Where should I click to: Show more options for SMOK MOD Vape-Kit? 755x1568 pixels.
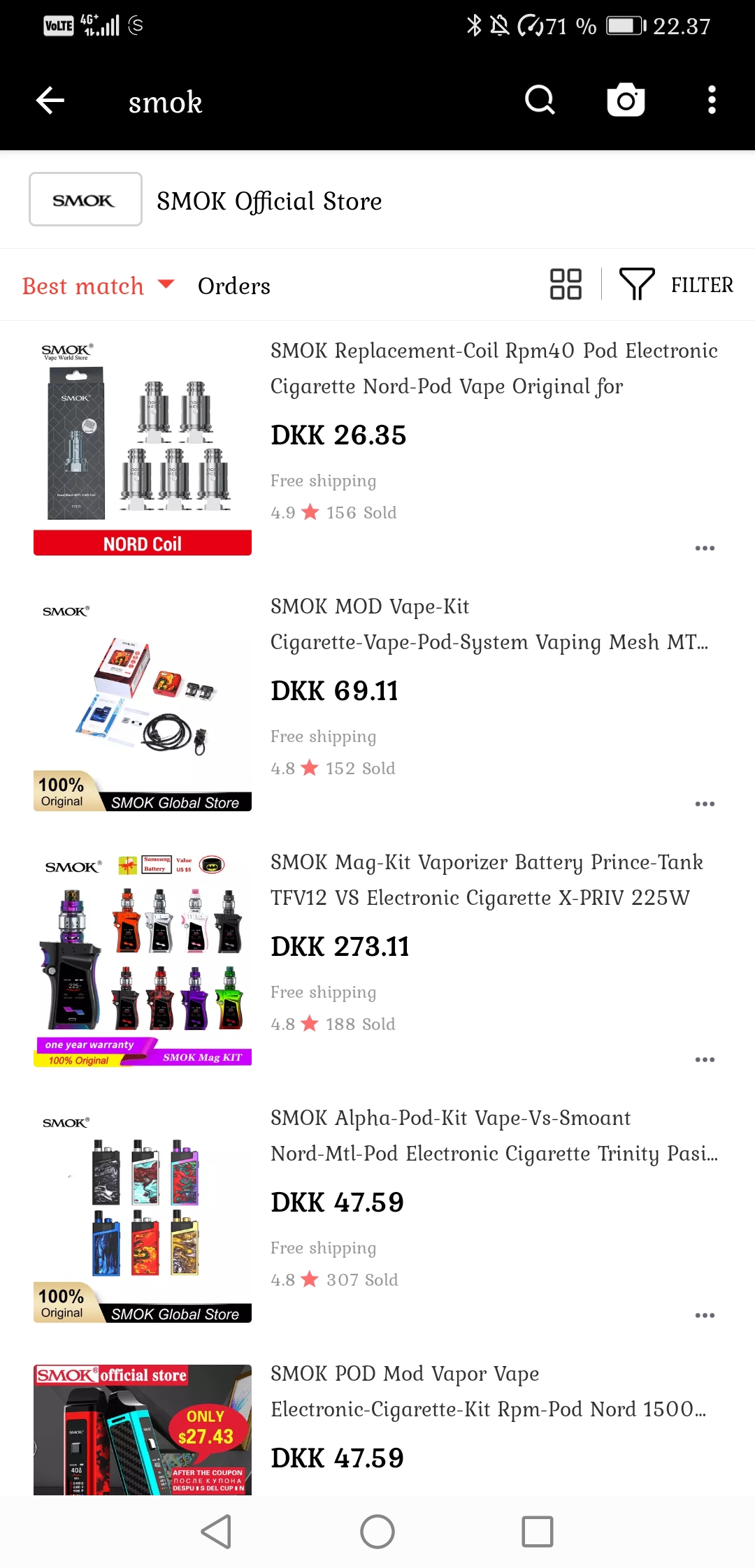(705, 804)
